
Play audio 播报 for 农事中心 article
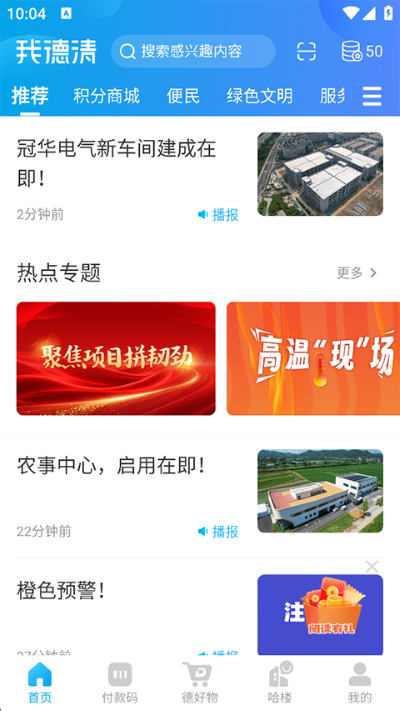pyautogui.click(x=218, y=531)
